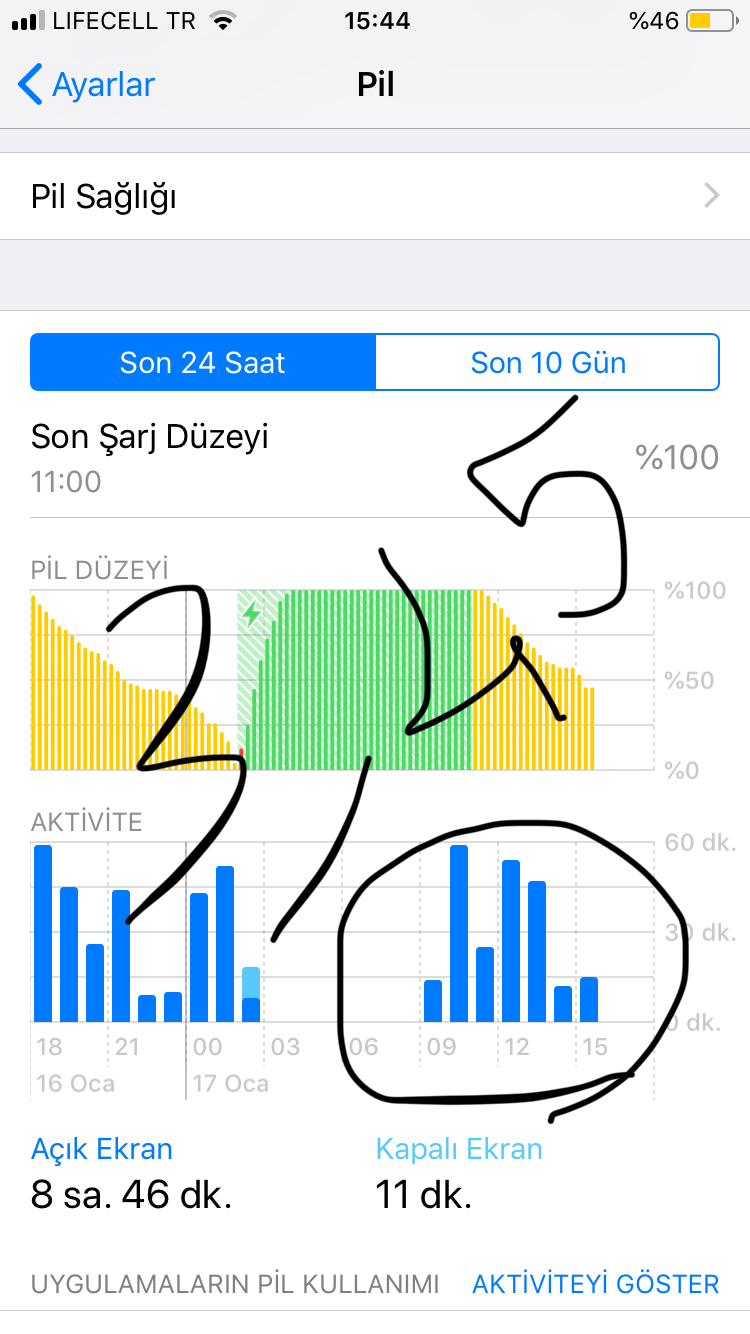Tap AKTİVİTEYİ GÖSTER link

click(x=595, y=1284)
